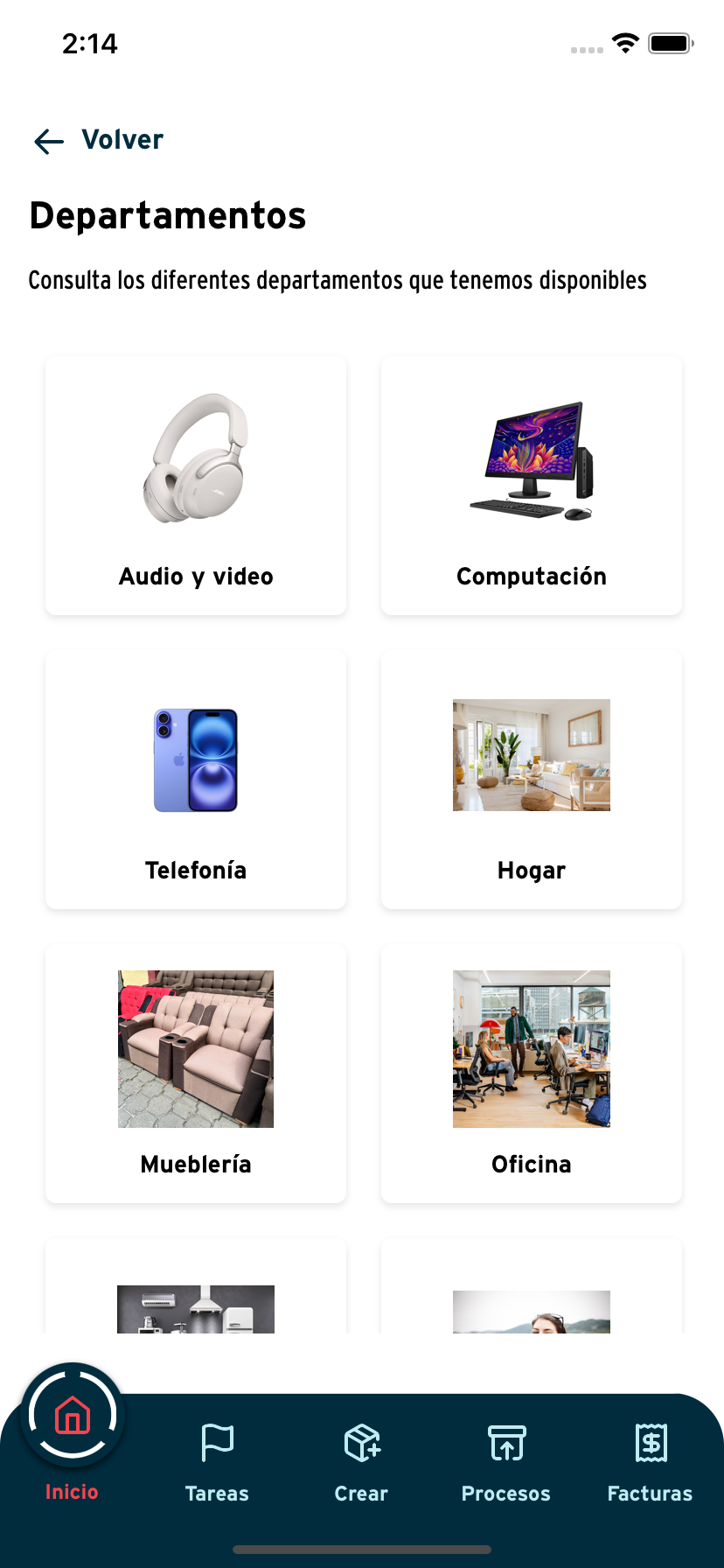Open the Crear cube icon

[361, 1443]
